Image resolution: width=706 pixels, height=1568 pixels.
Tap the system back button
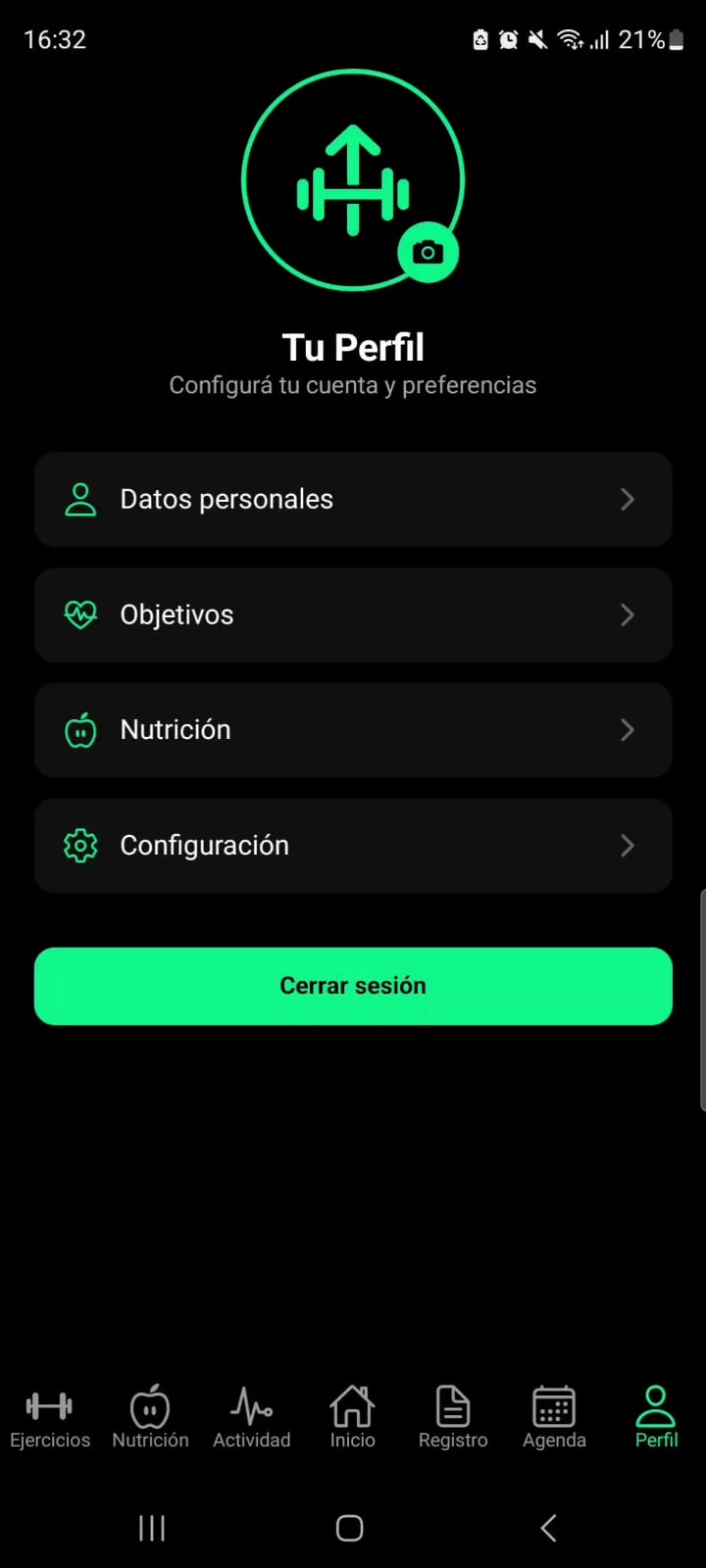click(x=549, y=1528)
